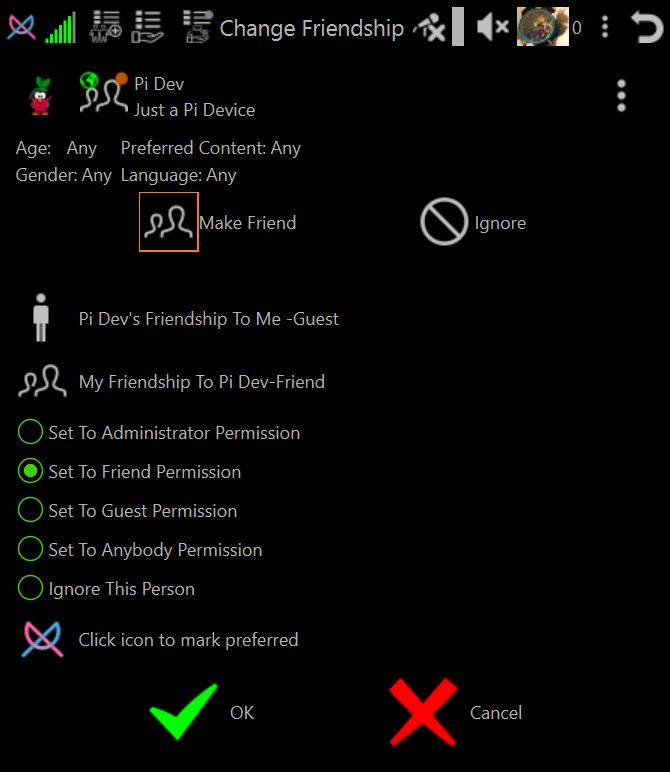The image size is (670, 772).
Task: Toggle the speaker mute icon
Action: pyautogui.click(x=492, y=27)
